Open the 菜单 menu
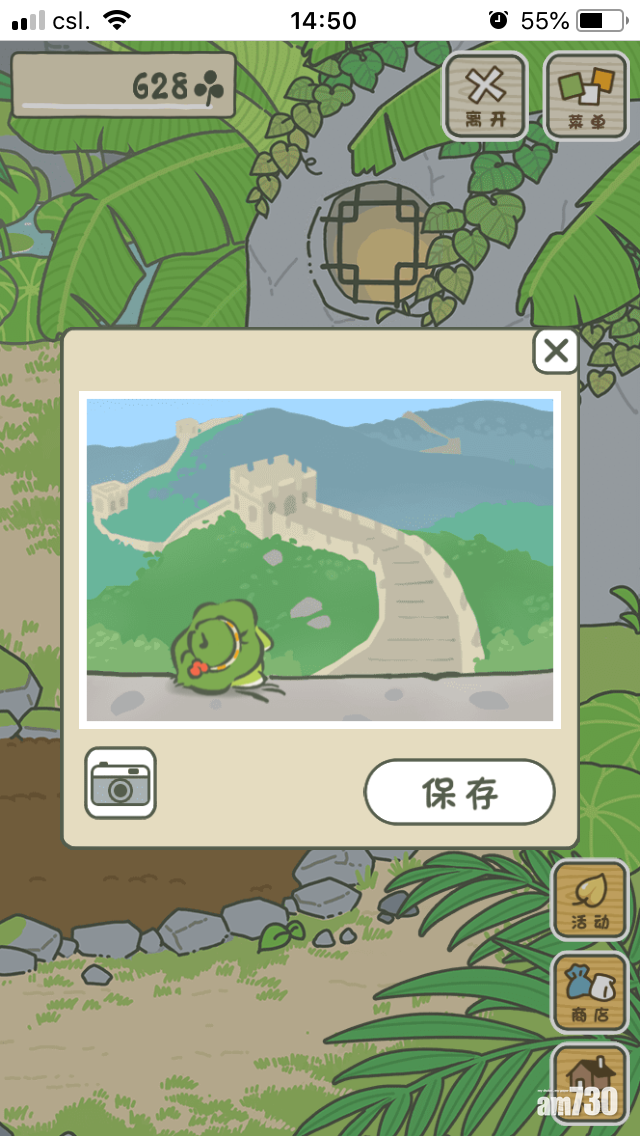This screenshot has height=1136, width=640. point(586,95)
